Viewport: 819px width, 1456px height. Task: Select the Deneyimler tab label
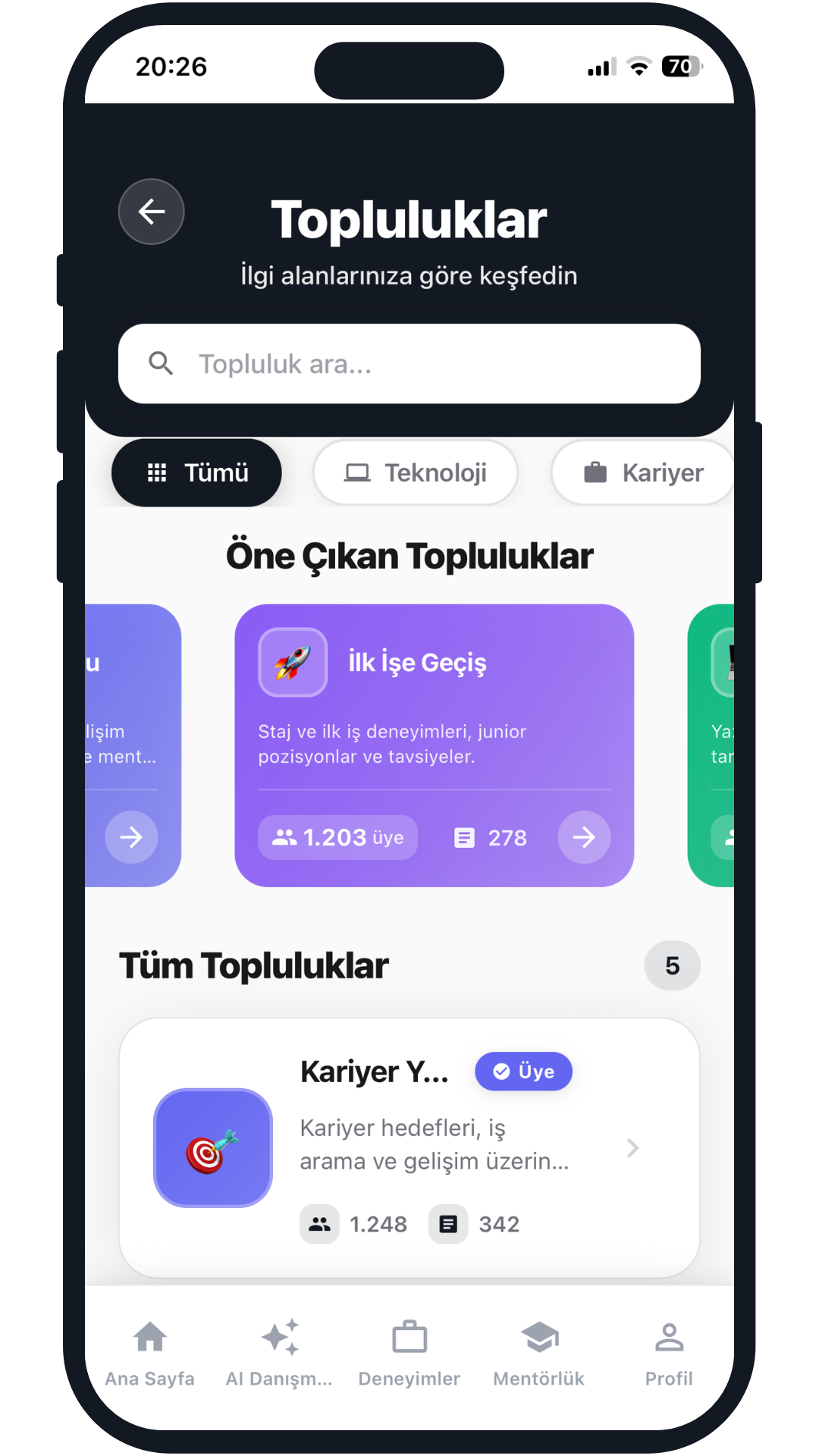click(409, 1379)
